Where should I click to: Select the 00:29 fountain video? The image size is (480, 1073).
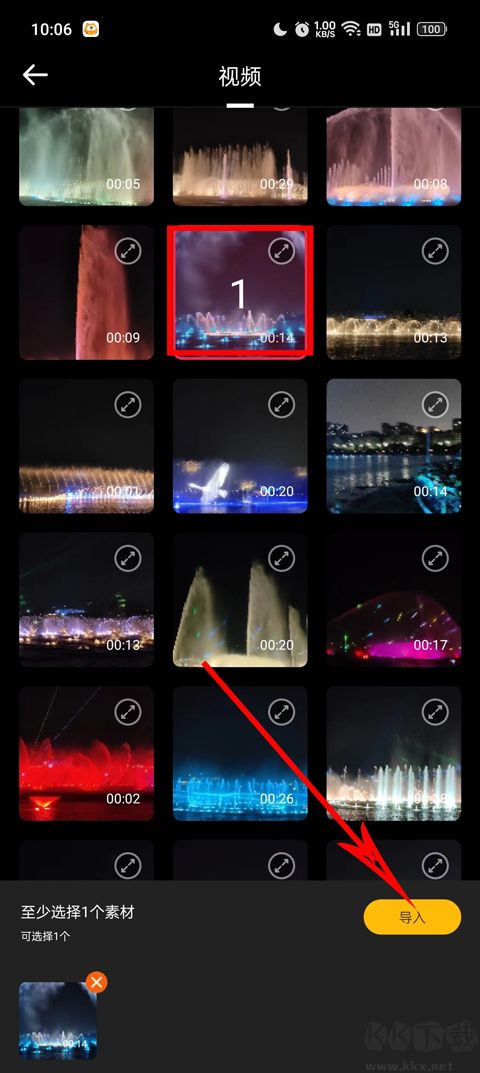(240, 157)
